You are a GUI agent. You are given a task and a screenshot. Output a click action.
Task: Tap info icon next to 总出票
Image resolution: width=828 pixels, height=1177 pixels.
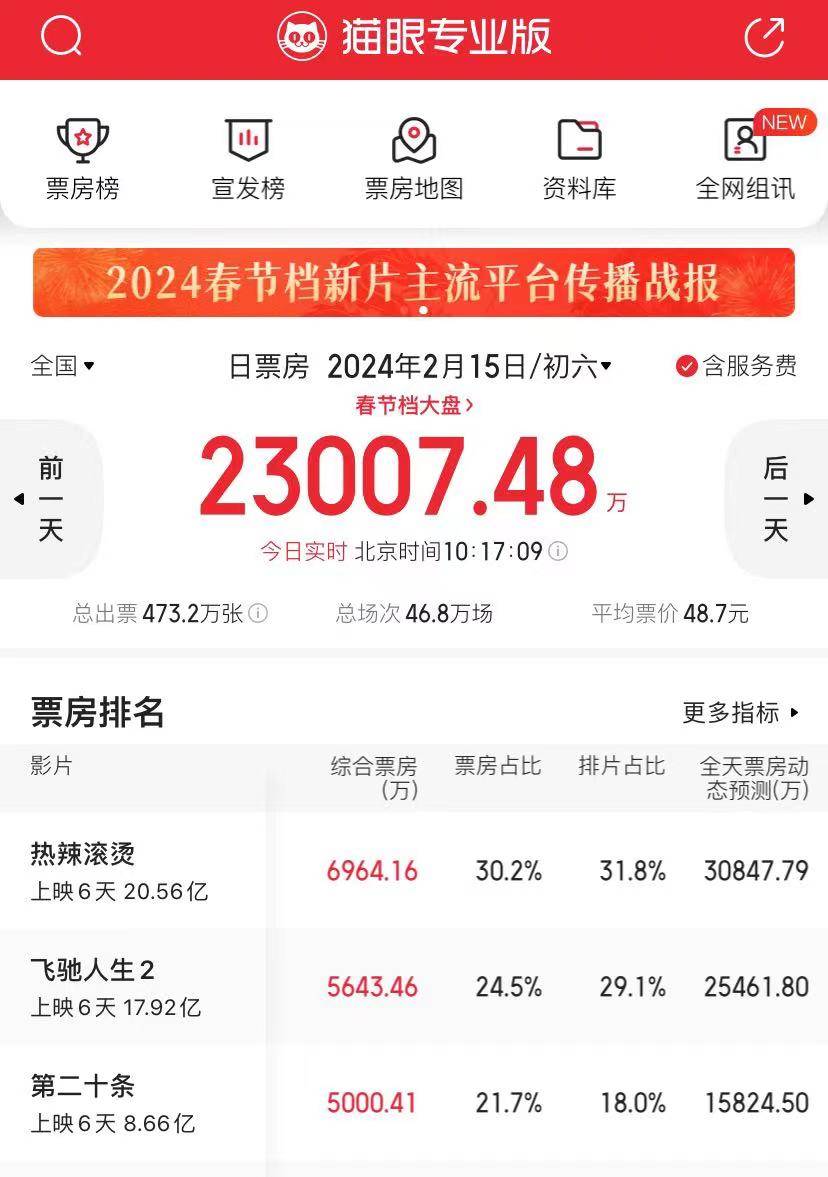pyautogui.click(x=258, y=613)
